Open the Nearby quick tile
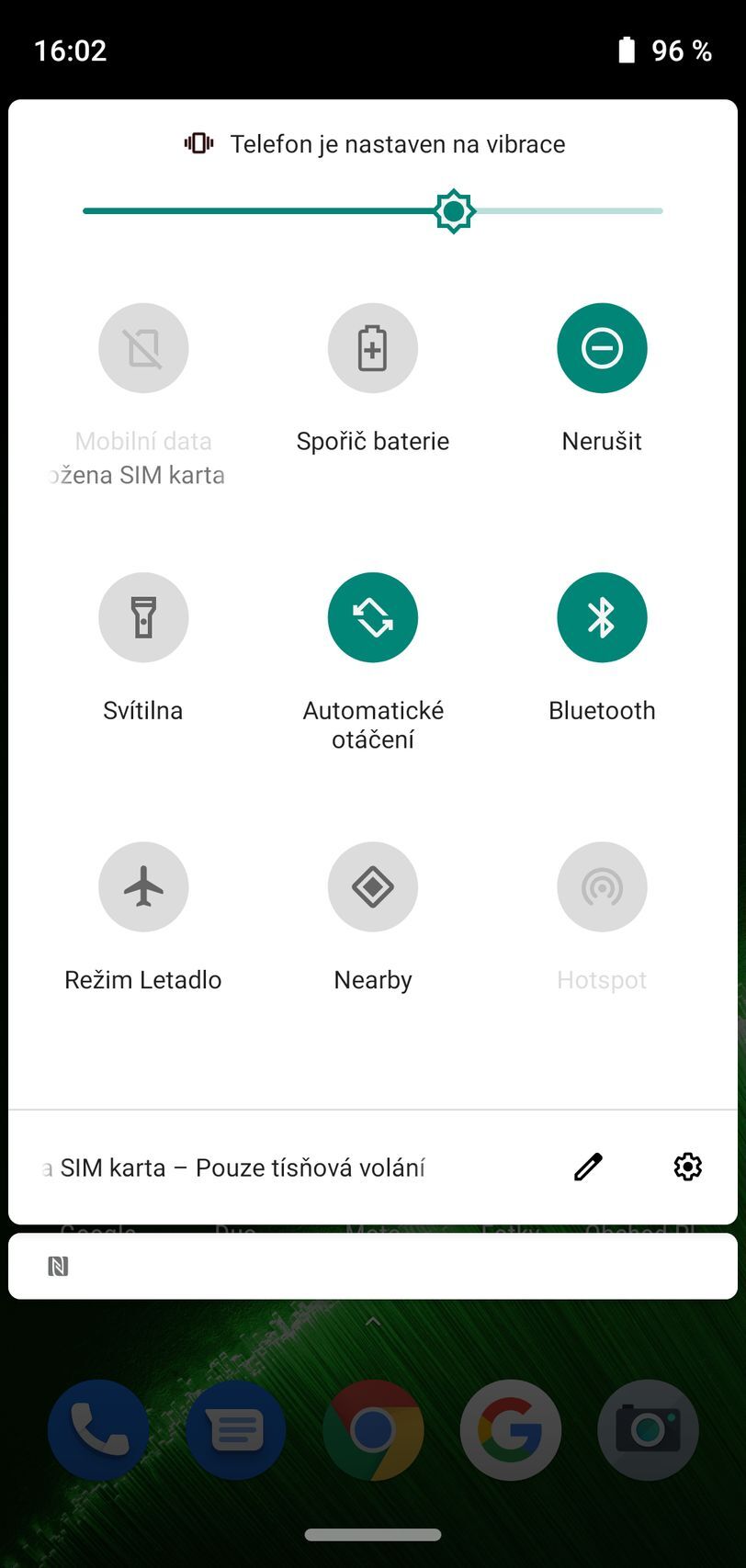The height and width of the screenshot is (1568, 746). [x=372, y=886]
